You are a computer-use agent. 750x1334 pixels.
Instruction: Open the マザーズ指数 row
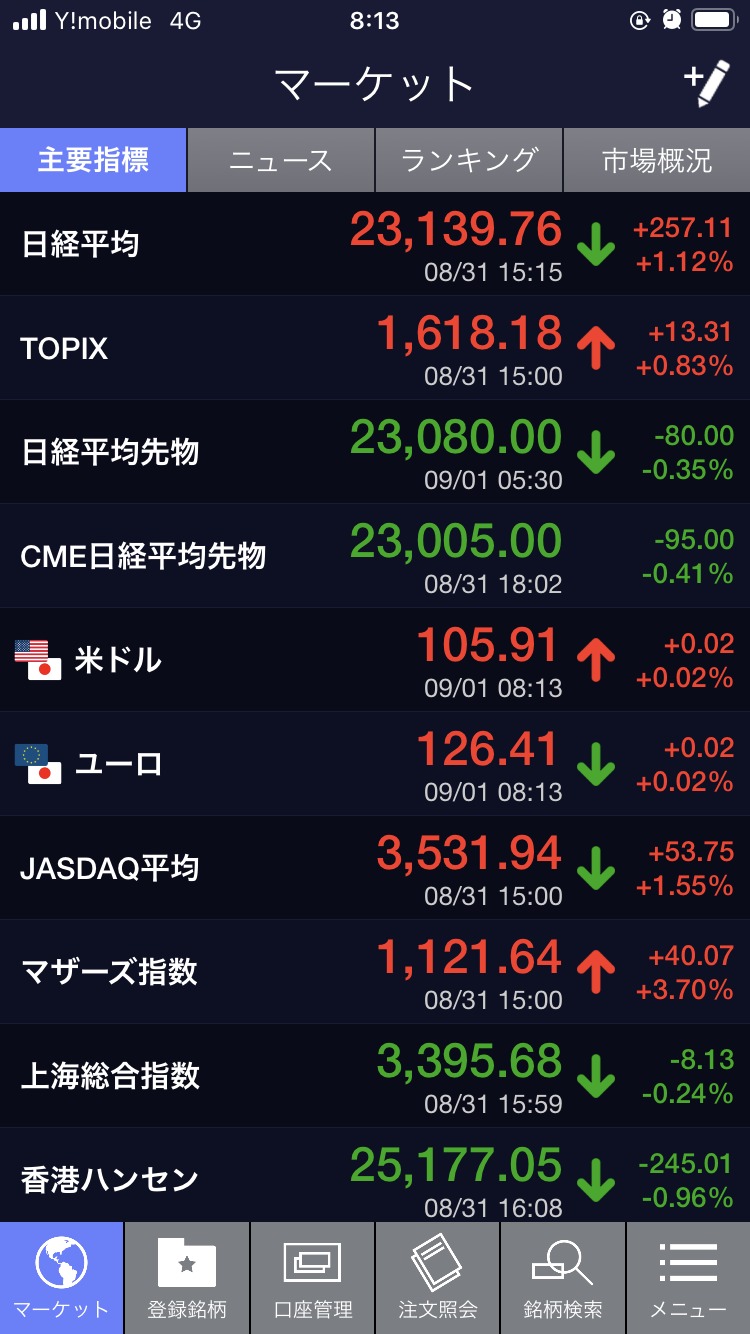pos(375,972)
